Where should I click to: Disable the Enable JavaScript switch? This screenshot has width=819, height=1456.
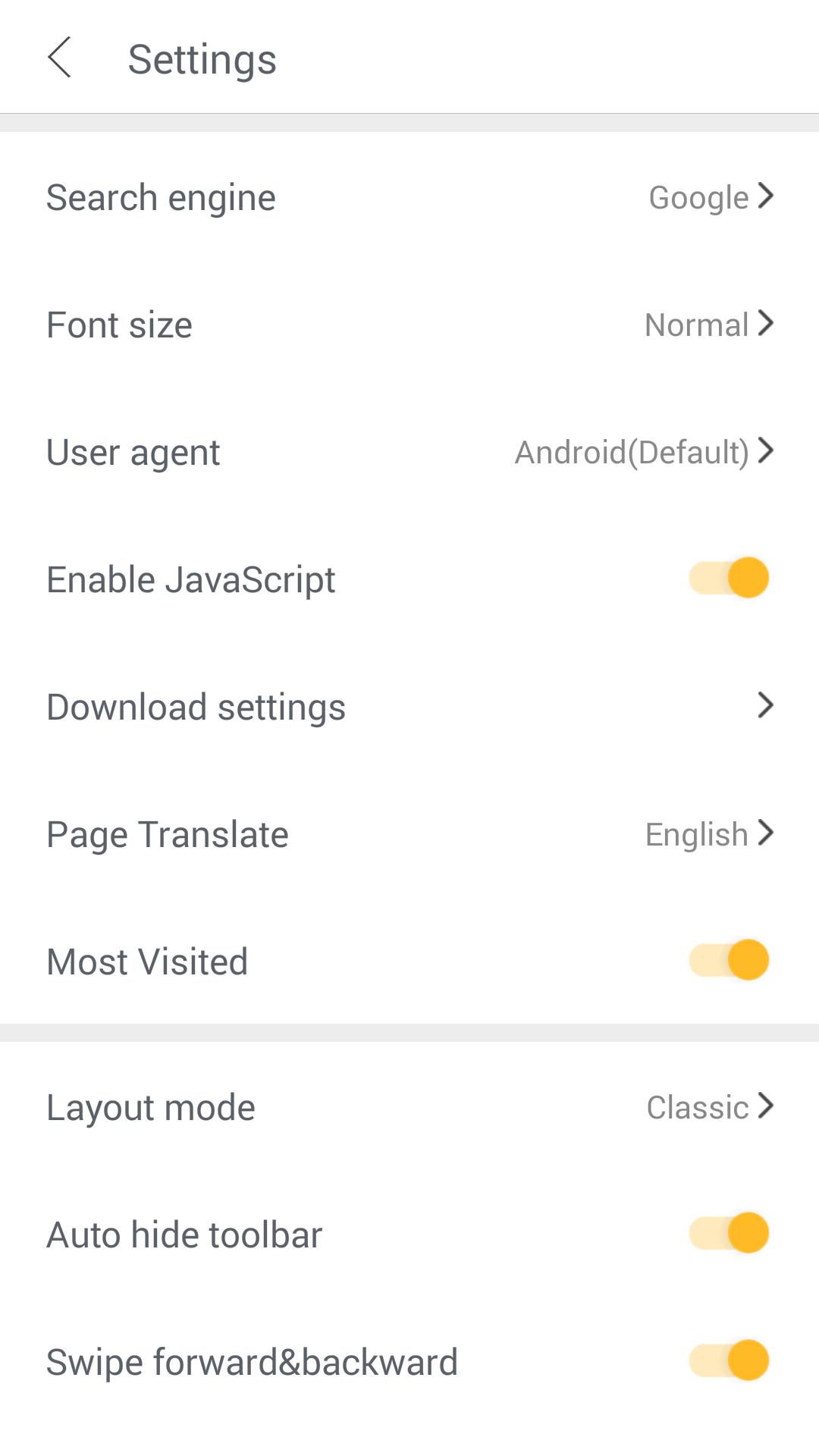coord(729,578)
